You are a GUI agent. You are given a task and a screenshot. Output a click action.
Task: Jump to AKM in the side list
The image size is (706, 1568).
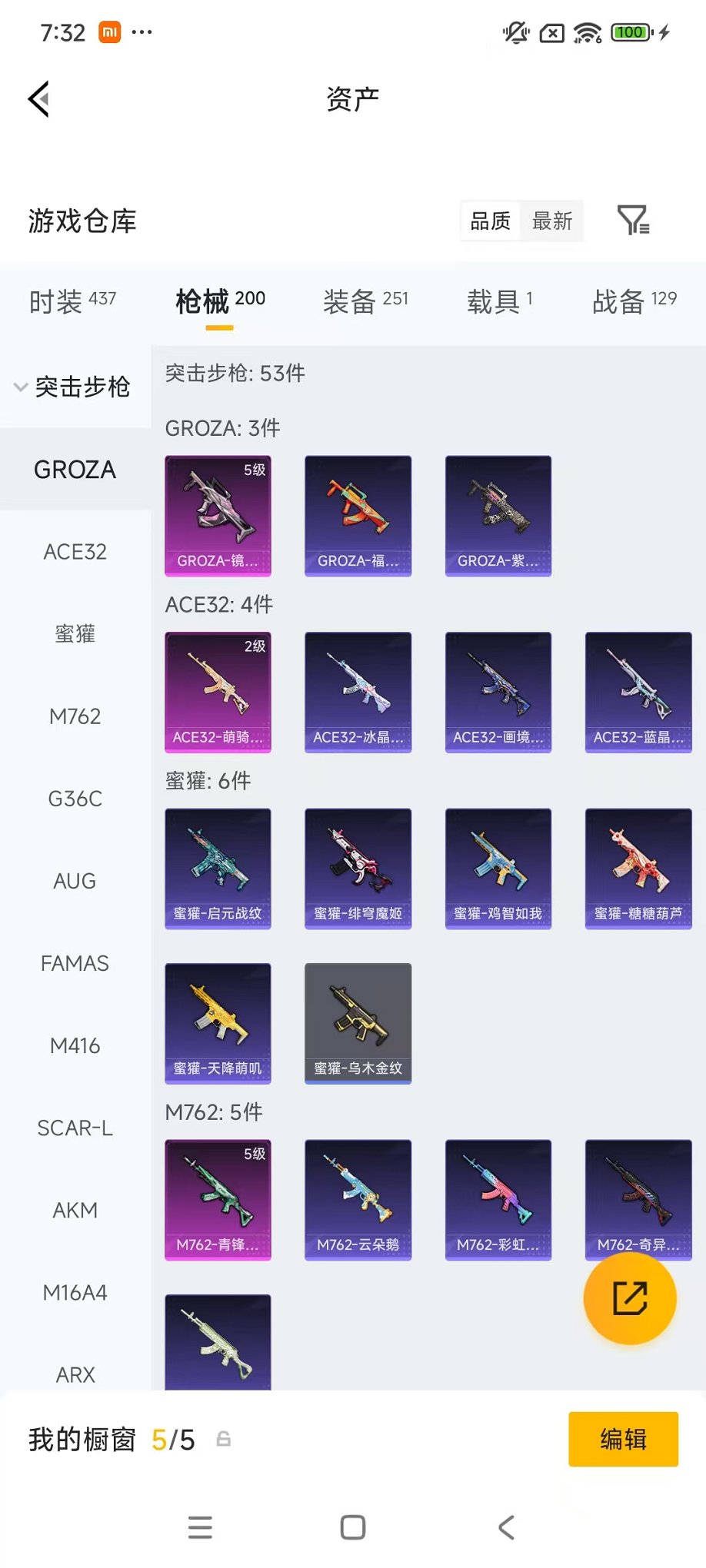coord(75,1211)
